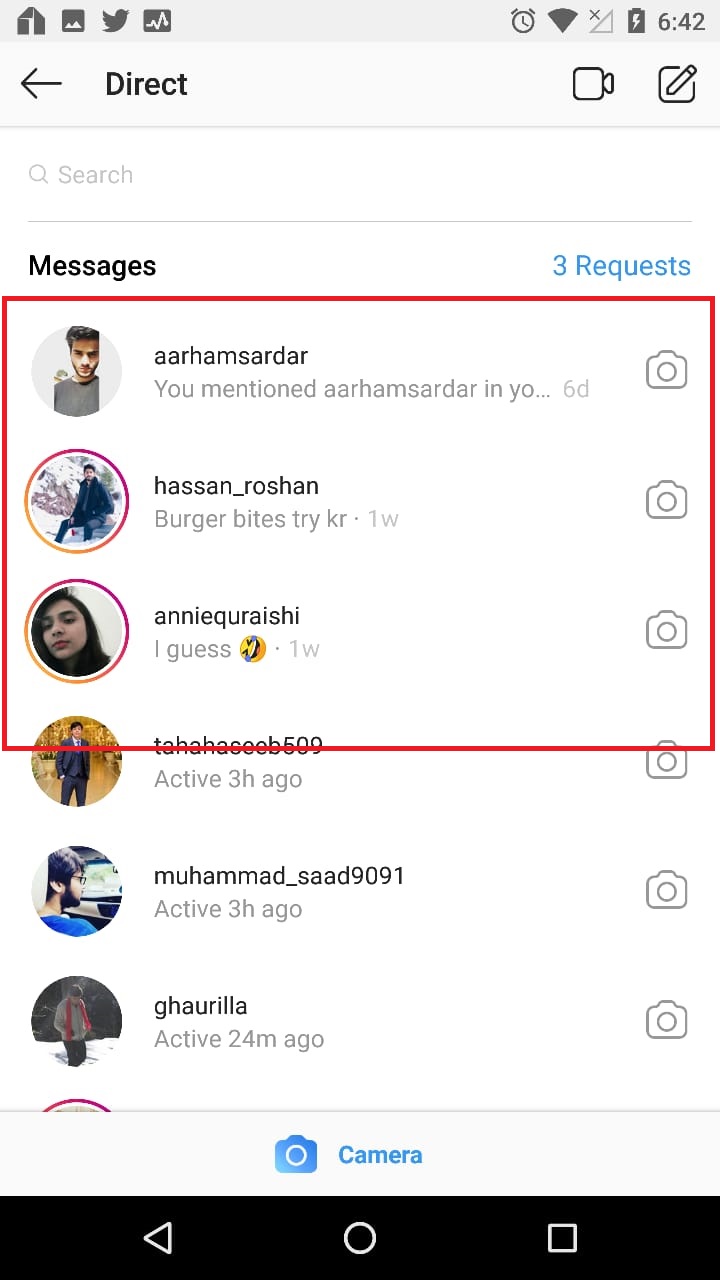
Task: Open the conversation with hassan_roshan
Action: (x=360, y=501)
